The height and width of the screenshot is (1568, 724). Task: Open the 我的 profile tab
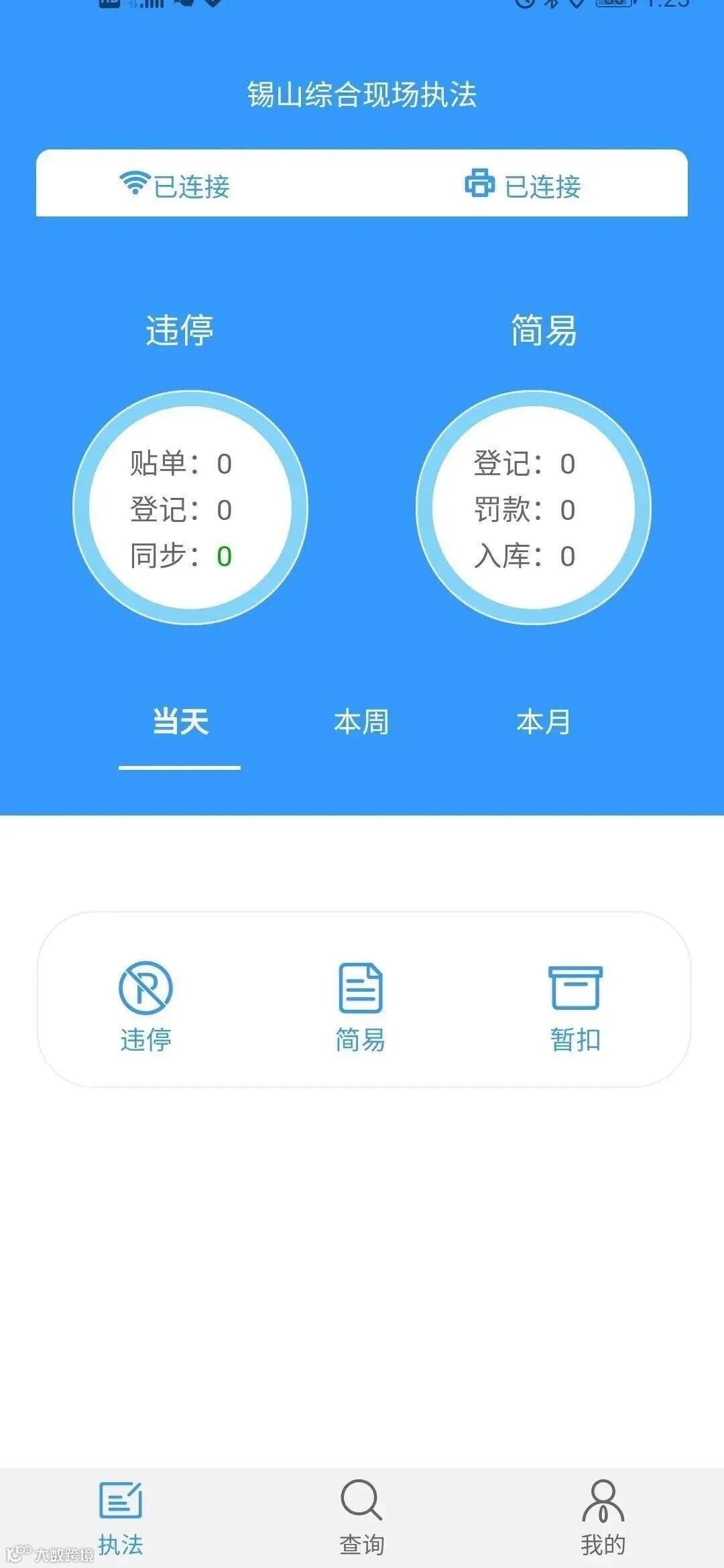click(603, 1518)
